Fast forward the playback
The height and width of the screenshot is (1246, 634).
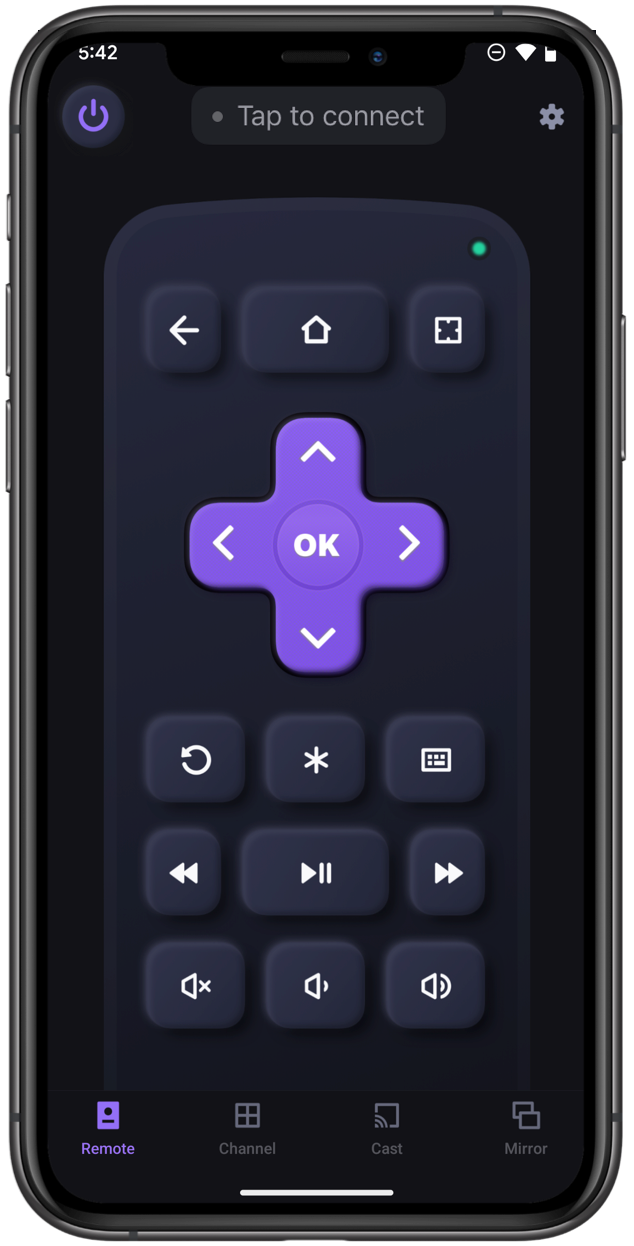(x=447, y=873)
